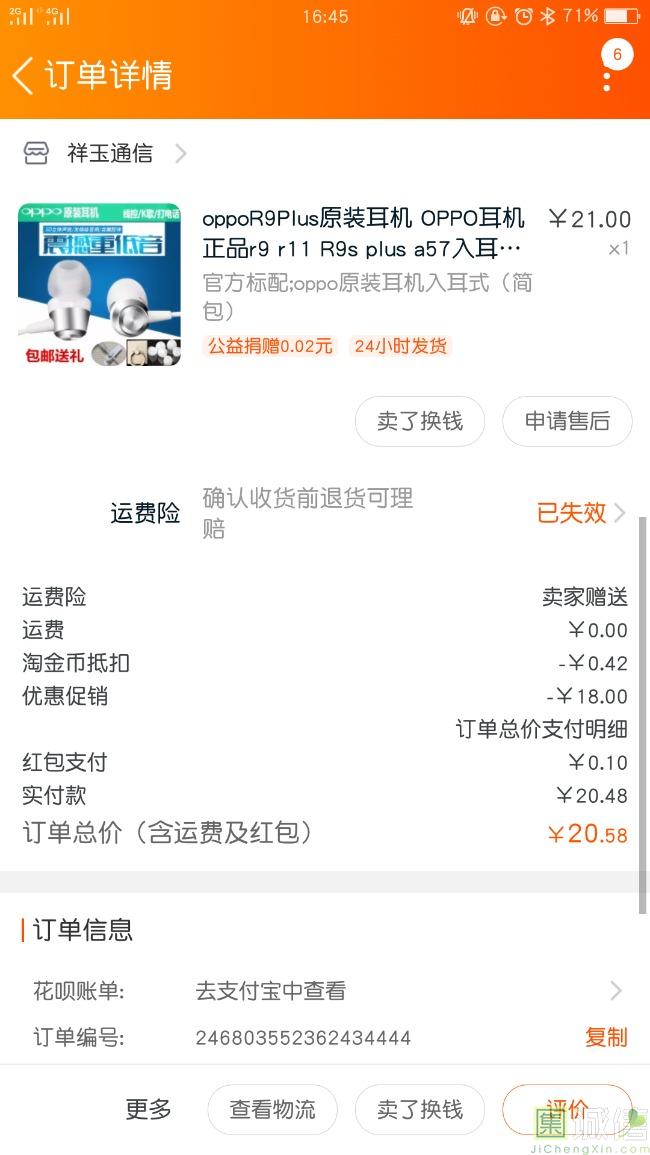
Task: Apply for after-sales with 申请售后
Action: point(567,421)
